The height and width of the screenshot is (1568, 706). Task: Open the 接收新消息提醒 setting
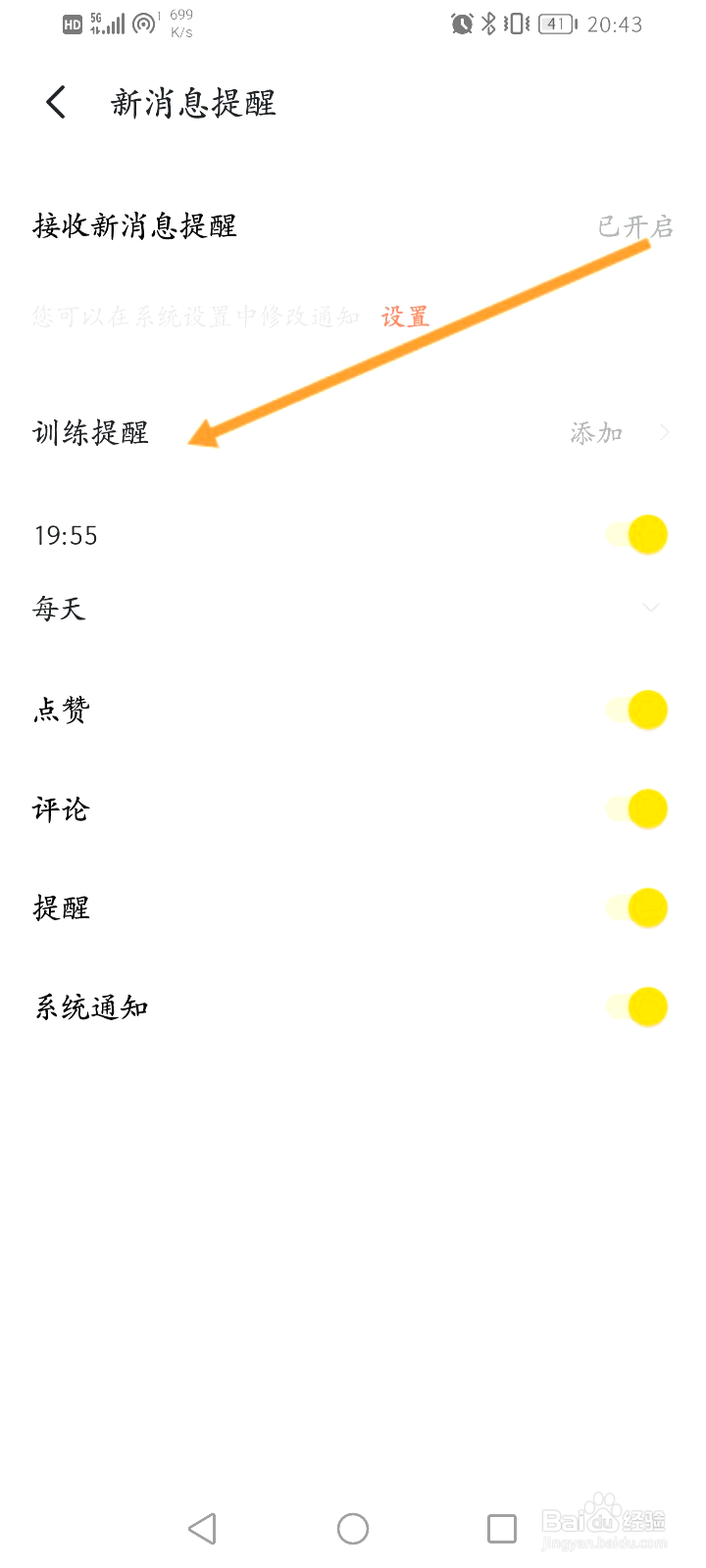click(353, 226)
